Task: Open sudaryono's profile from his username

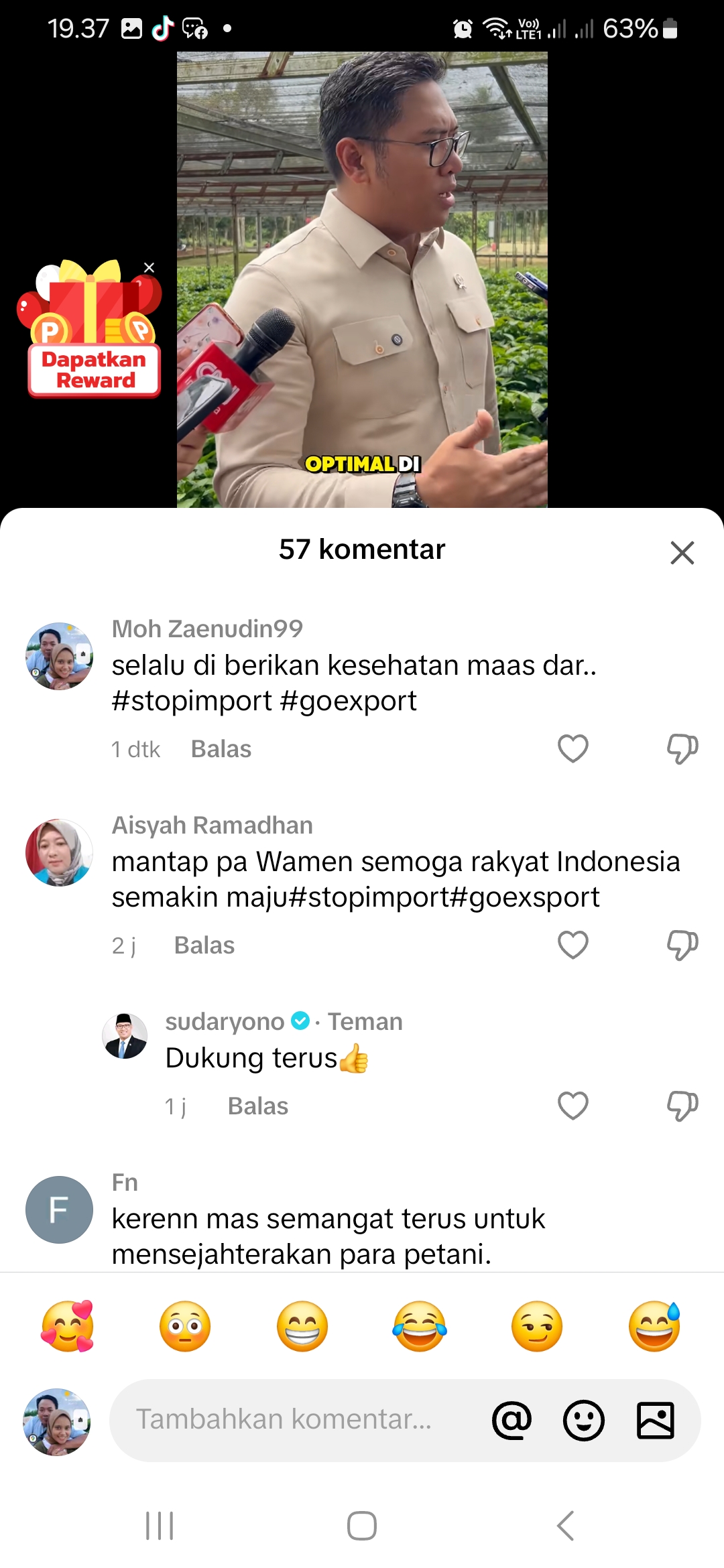Action: pyautogui.click(x=225, y=1022)
